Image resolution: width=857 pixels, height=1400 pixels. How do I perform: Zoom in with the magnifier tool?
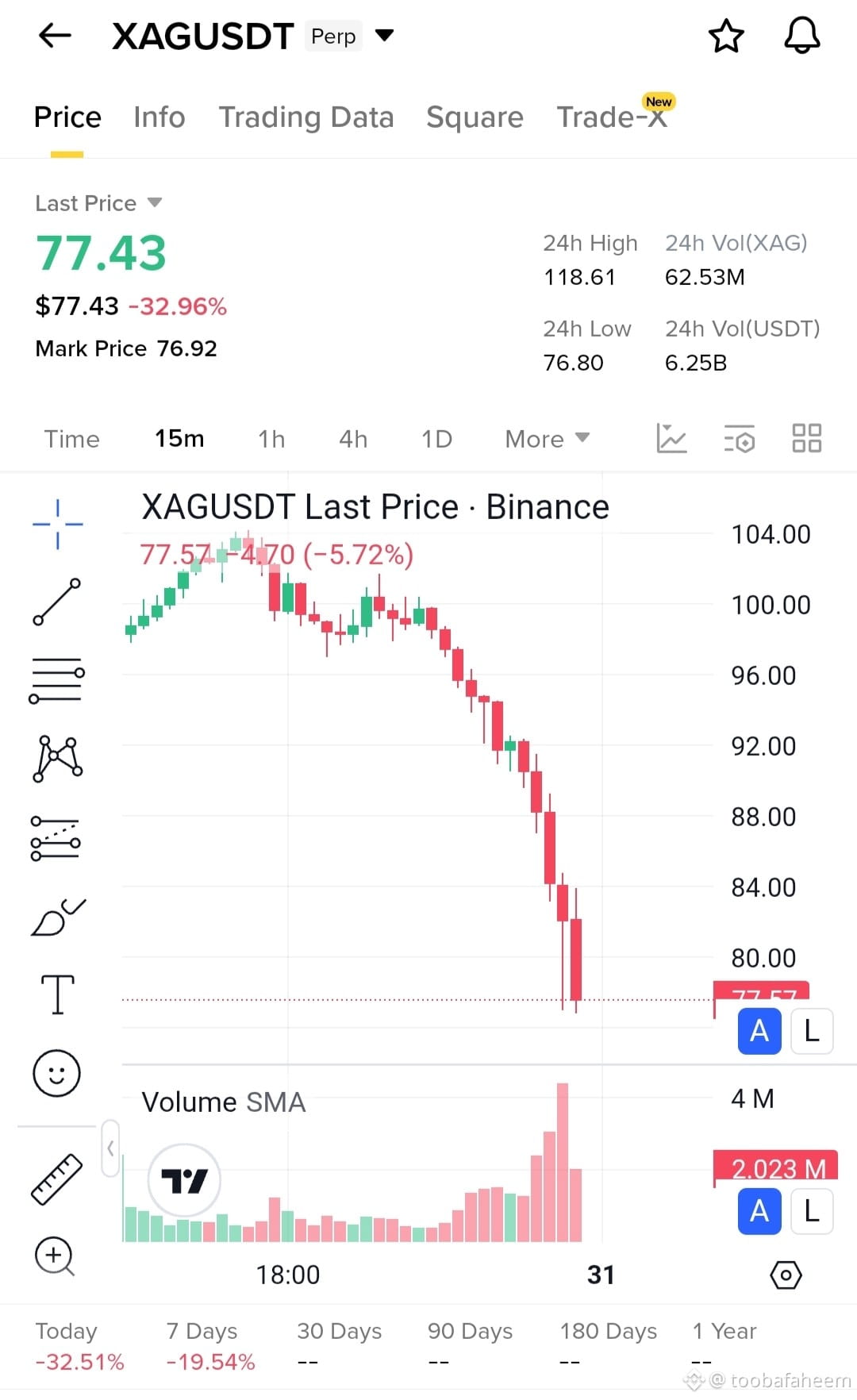(x=54, y=1256)
